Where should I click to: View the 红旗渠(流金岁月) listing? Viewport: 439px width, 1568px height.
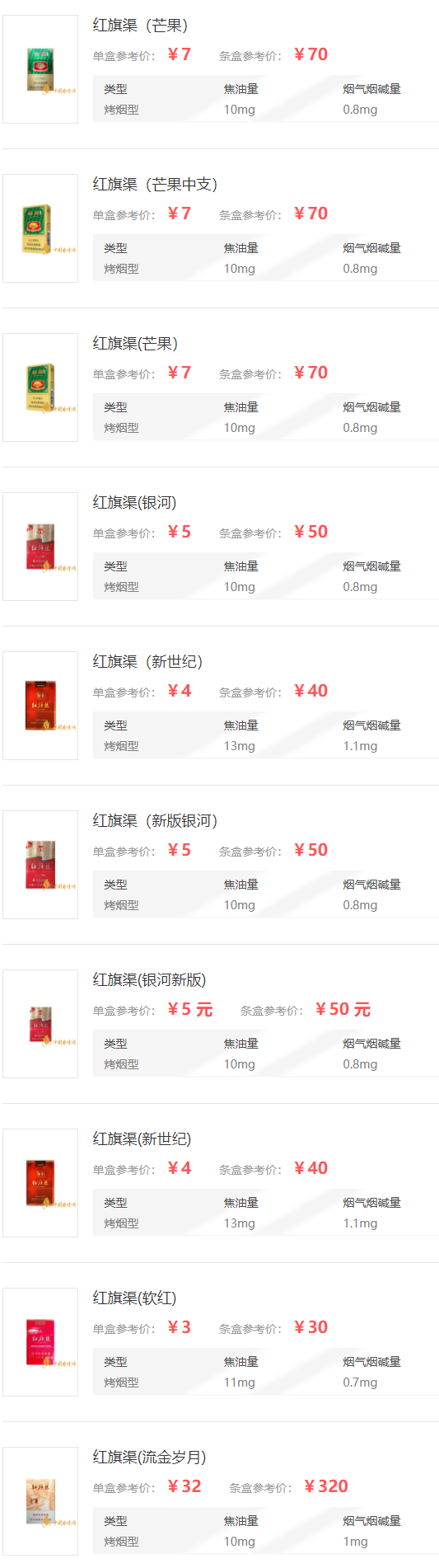click(x=149, y=1457)
